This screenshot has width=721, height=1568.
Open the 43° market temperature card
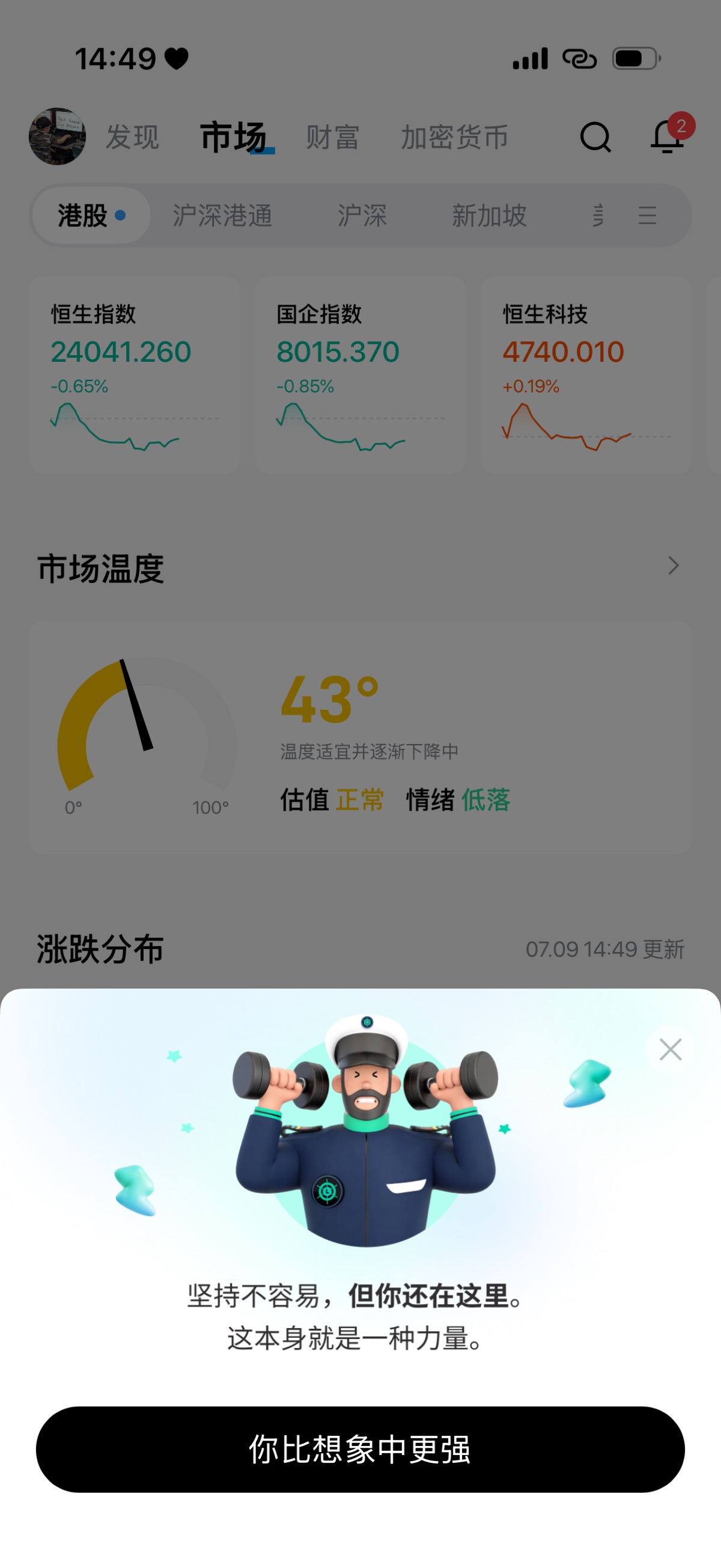[x=360, y=737]
